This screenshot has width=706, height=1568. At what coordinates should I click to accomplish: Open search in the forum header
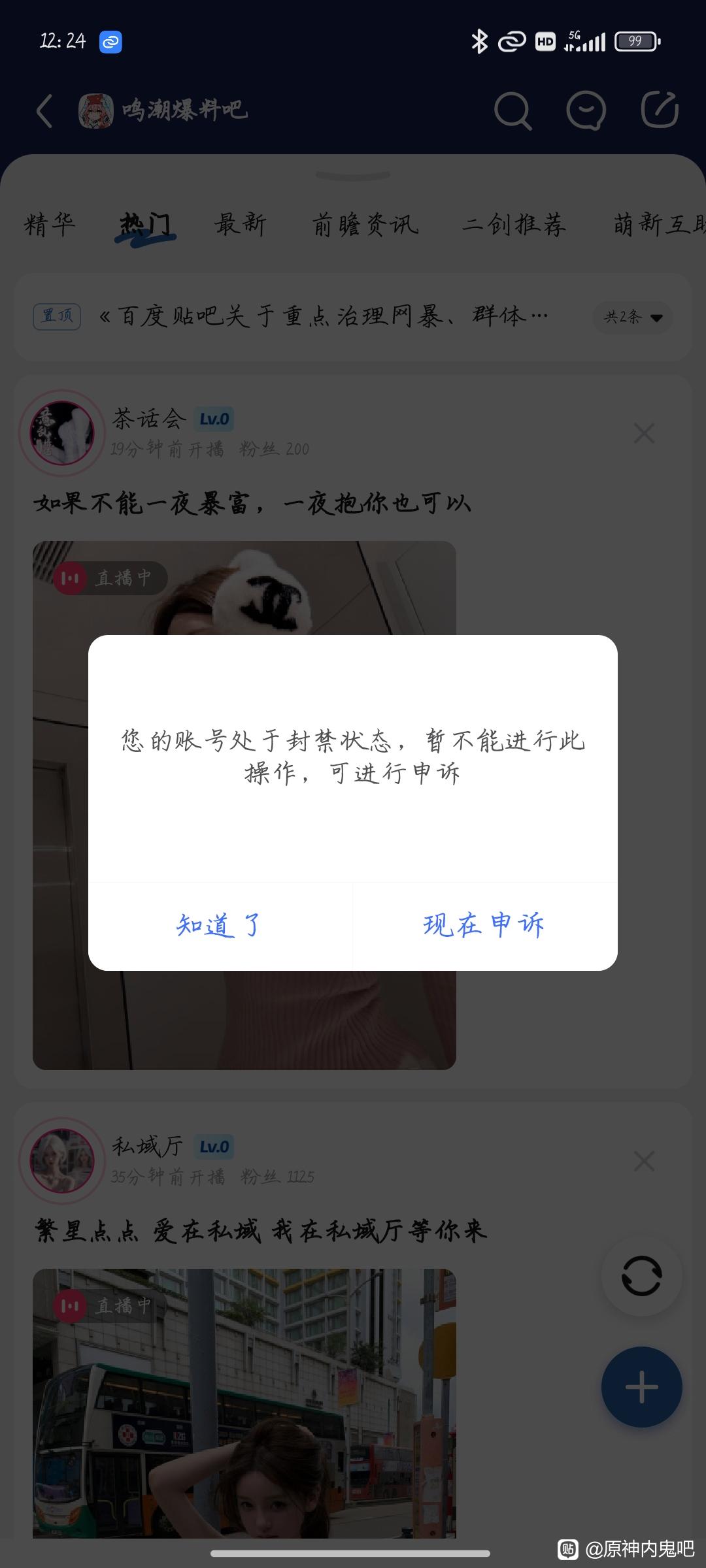tap(512, 110)
